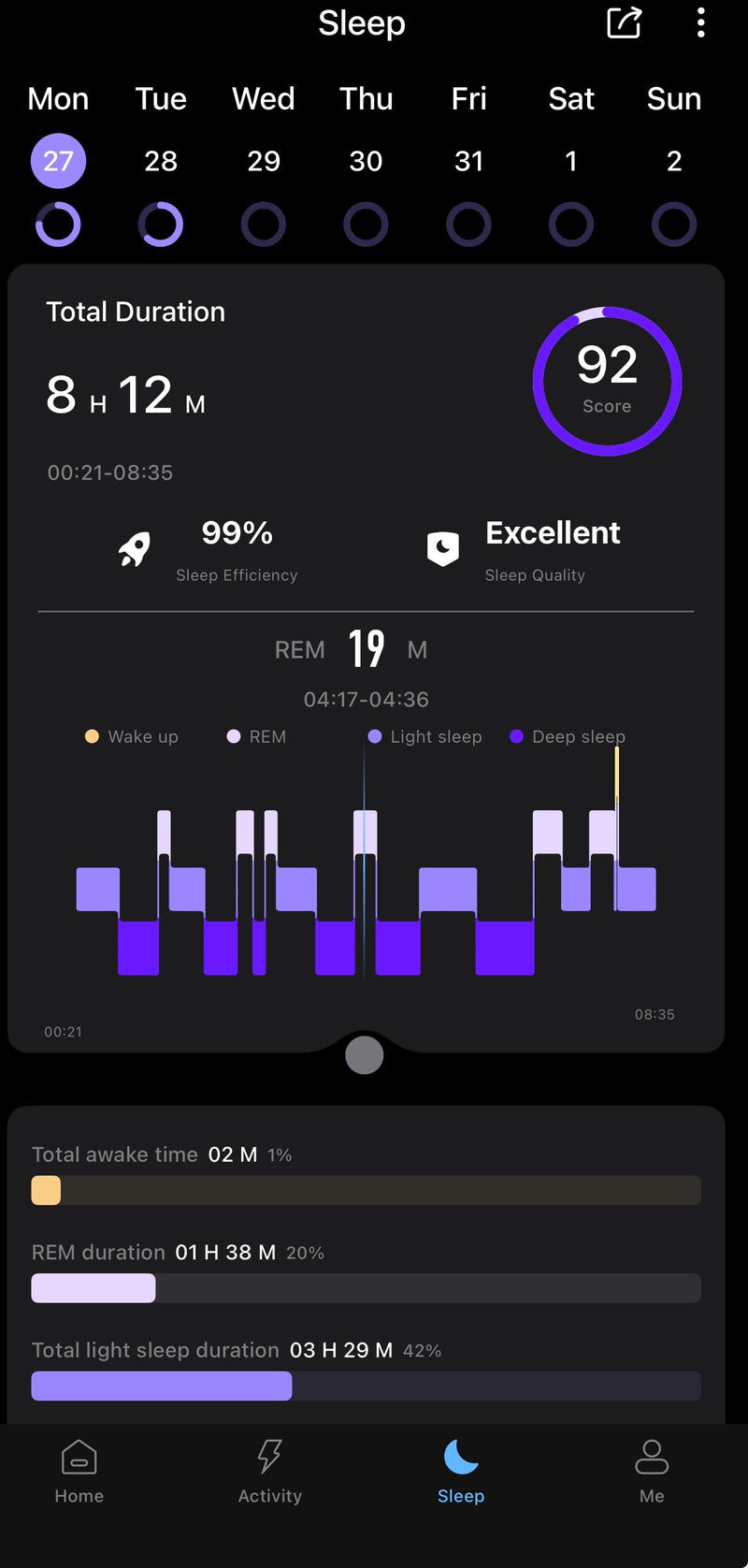Share the sleep report

tap(624, 22)
